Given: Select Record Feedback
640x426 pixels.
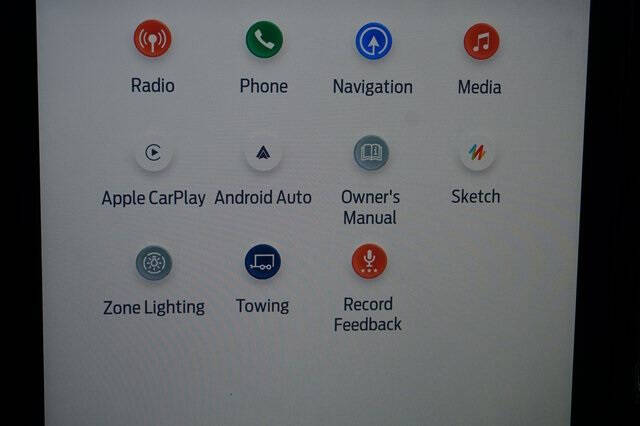Looking at the screenshot, I should [369, 261].
